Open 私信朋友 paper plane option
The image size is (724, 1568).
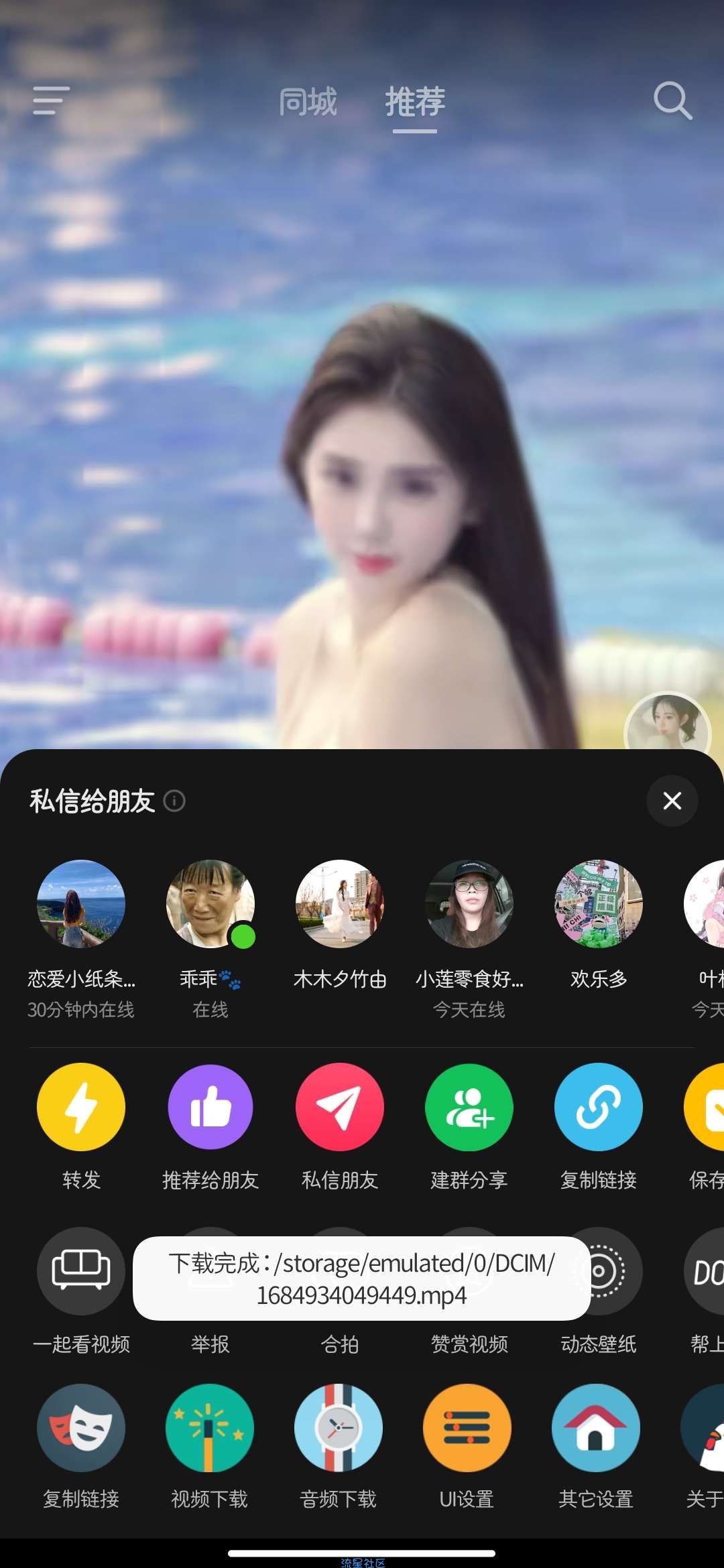point(340,1107)
